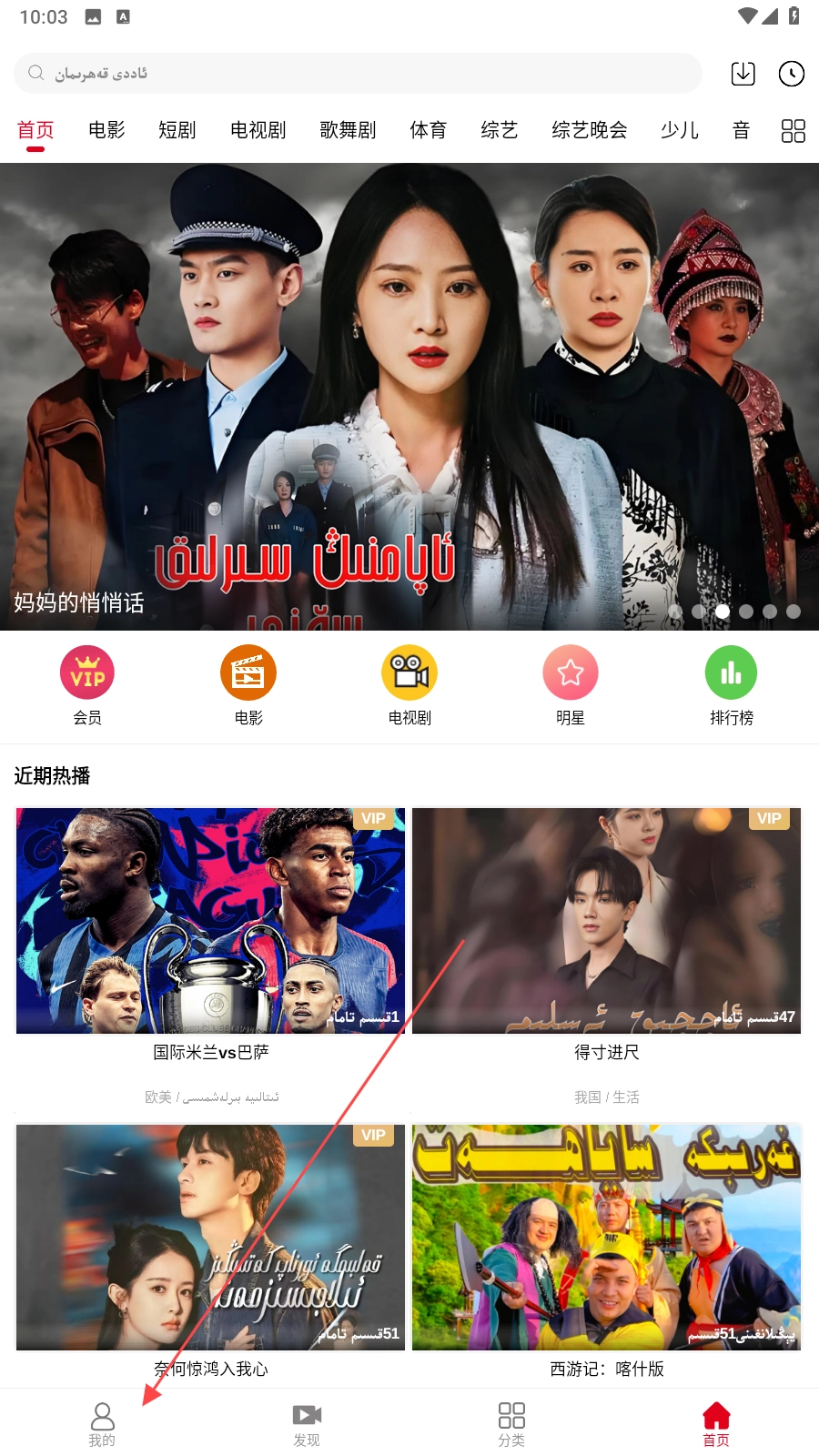This screenshot has width=819, height=1456.
Task: Open all channels grid icon
Action: pos(793,131)
